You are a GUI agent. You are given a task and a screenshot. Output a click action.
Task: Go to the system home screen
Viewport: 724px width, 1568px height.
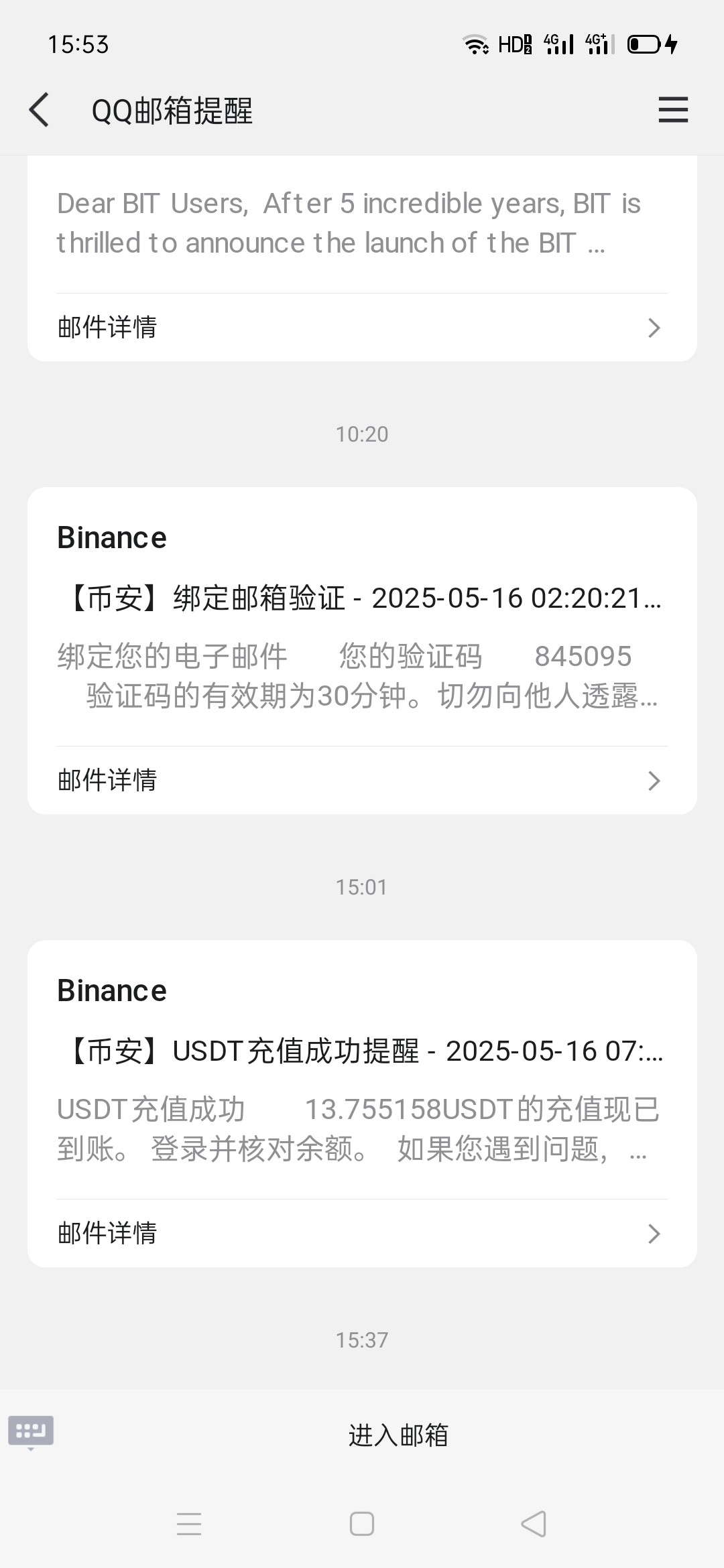coord(362,1524)
